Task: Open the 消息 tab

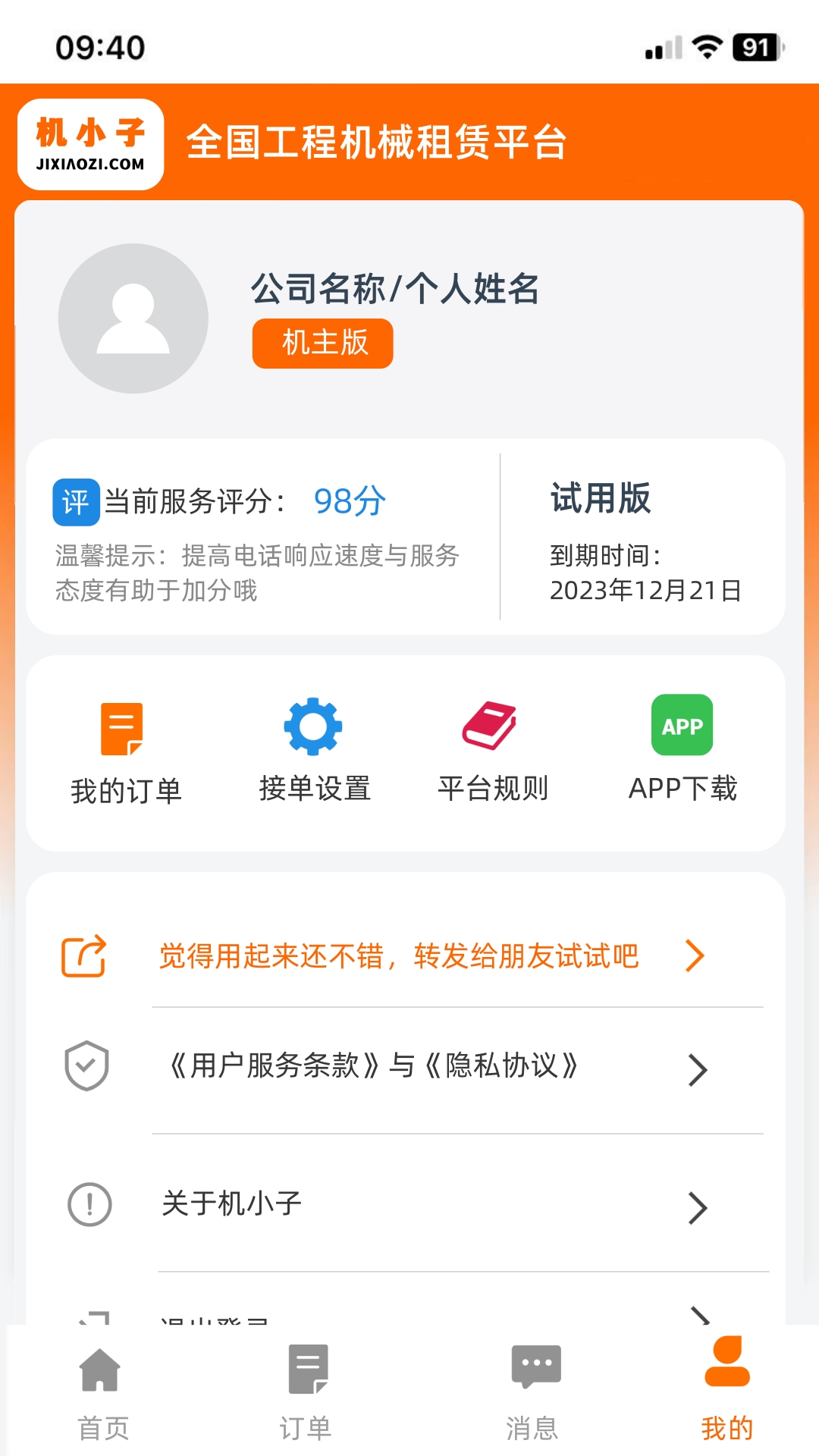Action: pyautogui.click(x=535, y=1395)
